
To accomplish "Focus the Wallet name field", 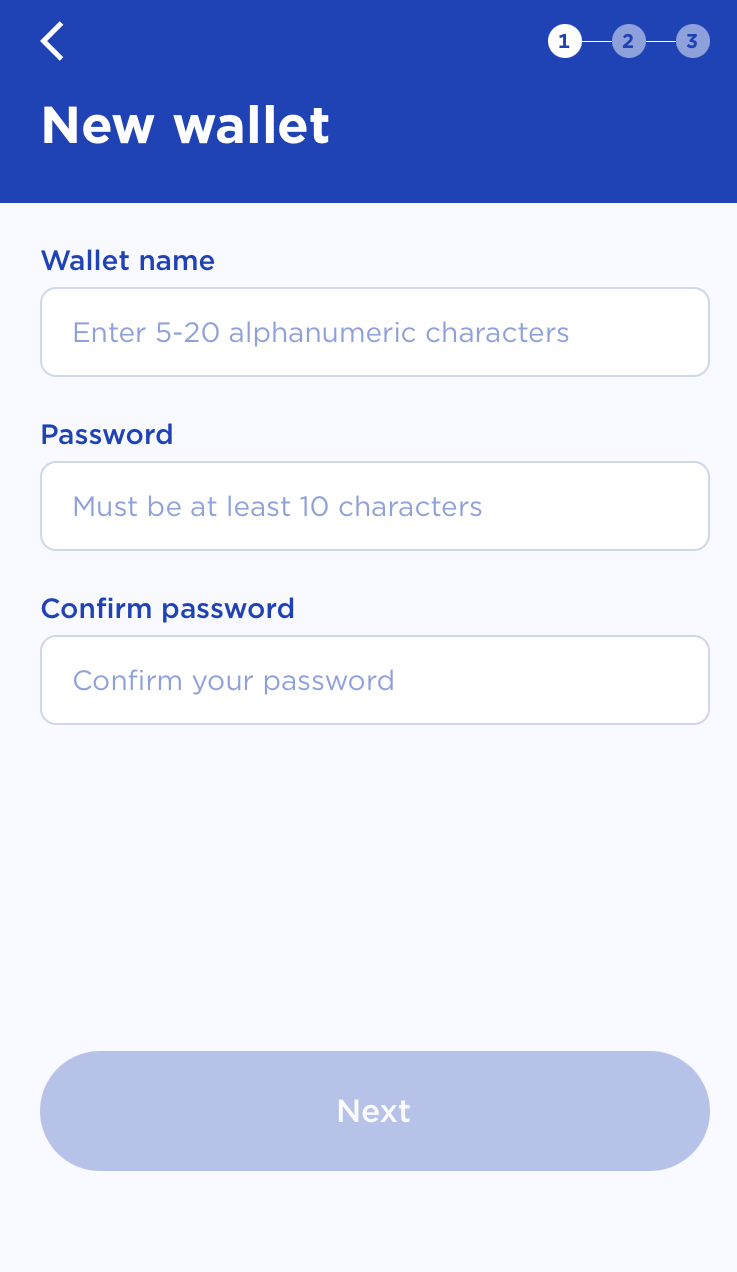I will coord(374,332).
